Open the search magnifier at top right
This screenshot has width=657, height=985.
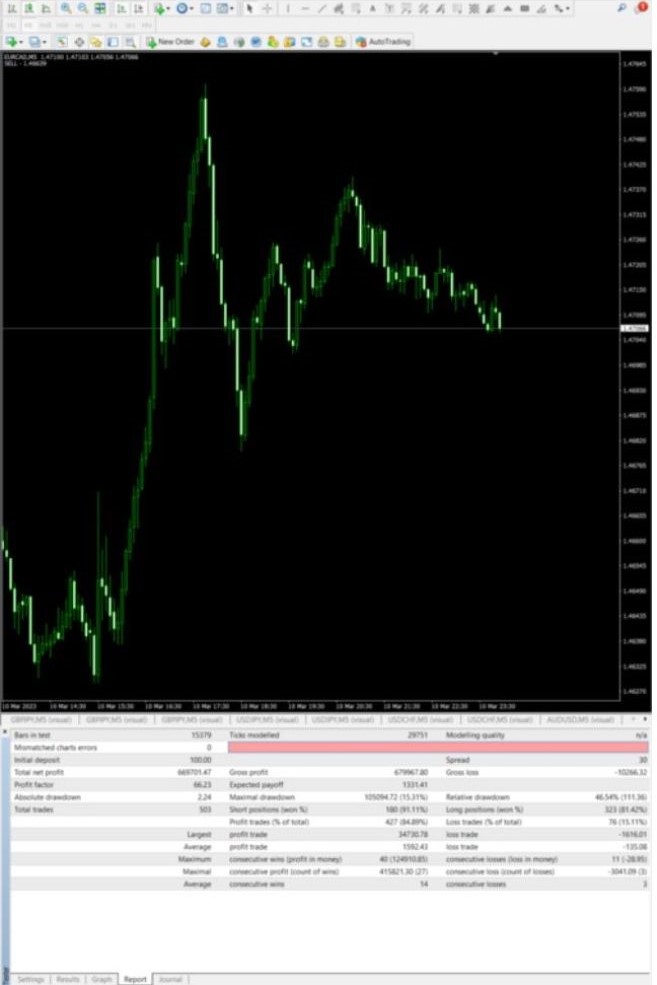pyautogui.click(x=622, y=8)
